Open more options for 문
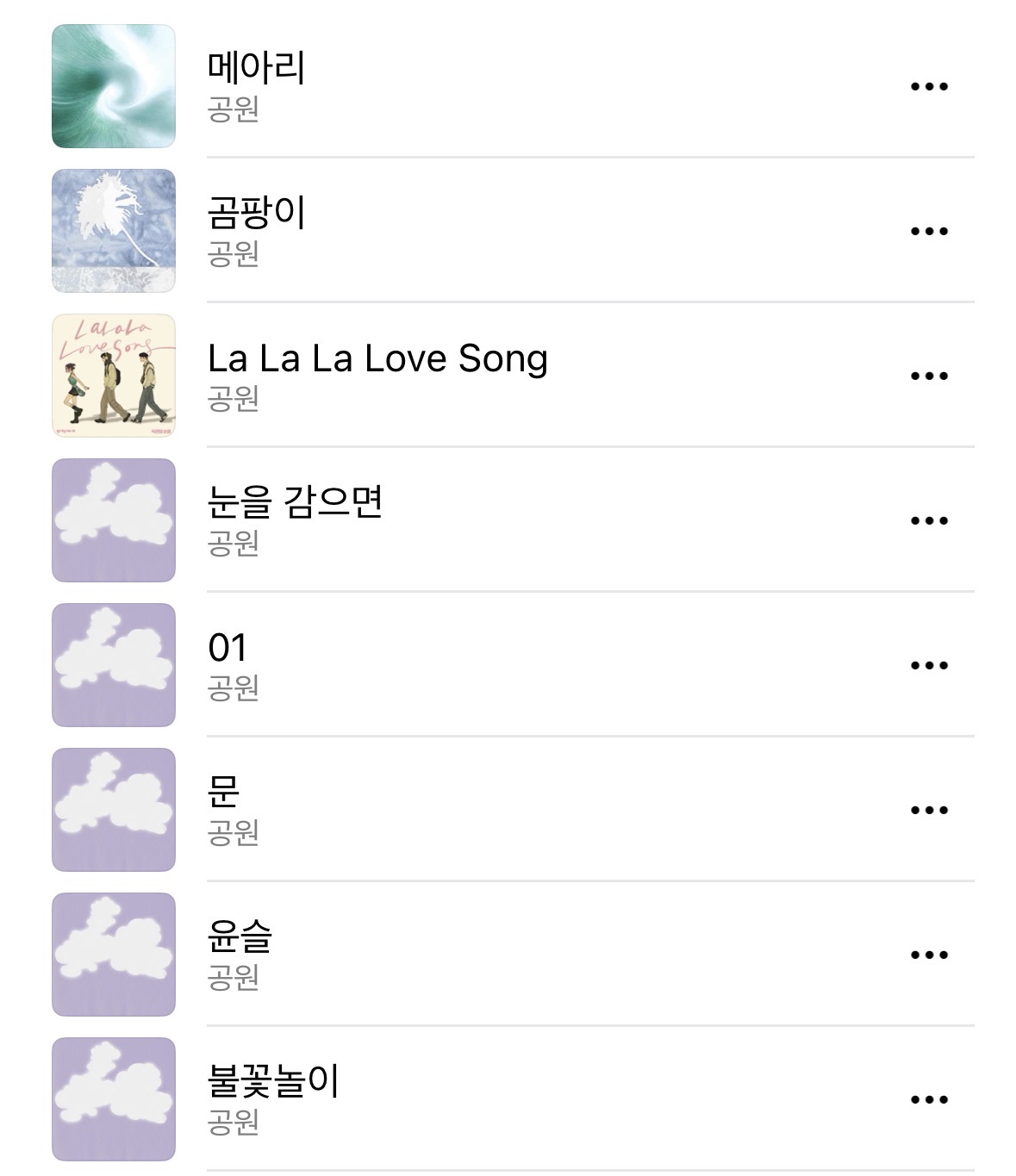The image size is (1016, 1176). click(929, 810)
